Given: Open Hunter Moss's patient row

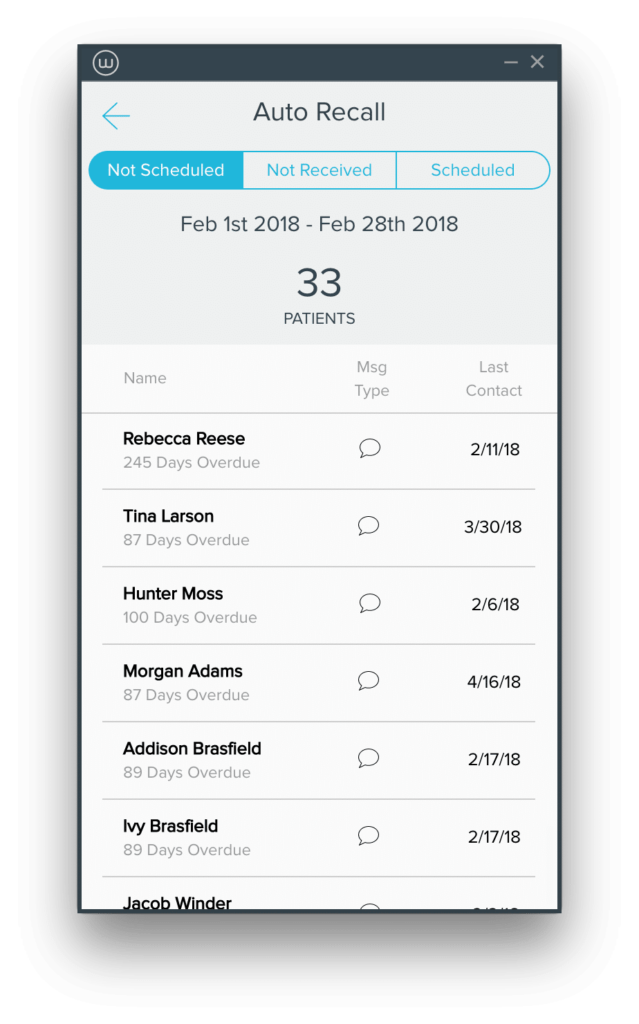Looking at the screenshot, I should pyautogui.click(x=319, y=606).
